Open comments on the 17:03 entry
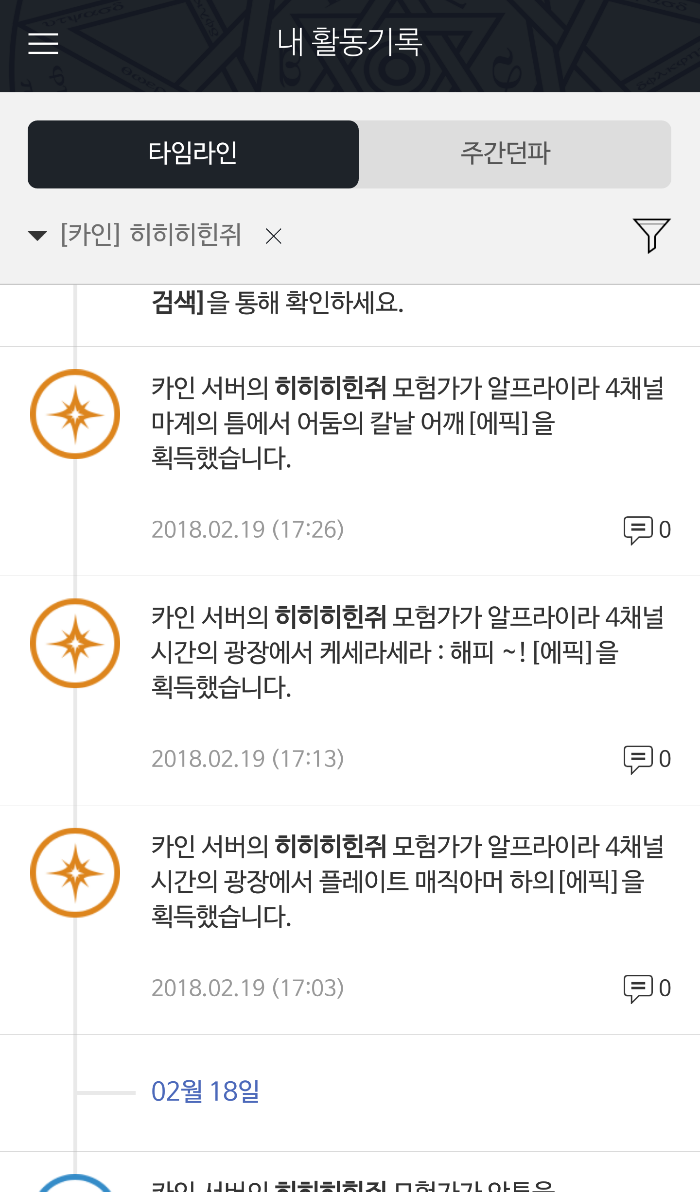Screen dimensions: 700x1192 point(646,989)
